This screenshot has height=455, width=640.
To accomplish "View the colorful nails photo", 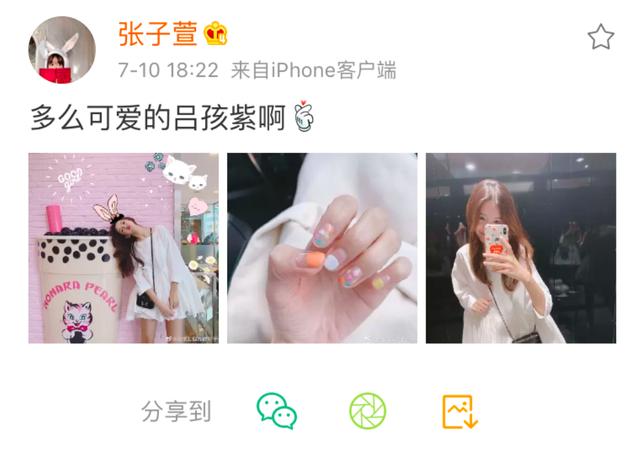I will click(322, 248).
